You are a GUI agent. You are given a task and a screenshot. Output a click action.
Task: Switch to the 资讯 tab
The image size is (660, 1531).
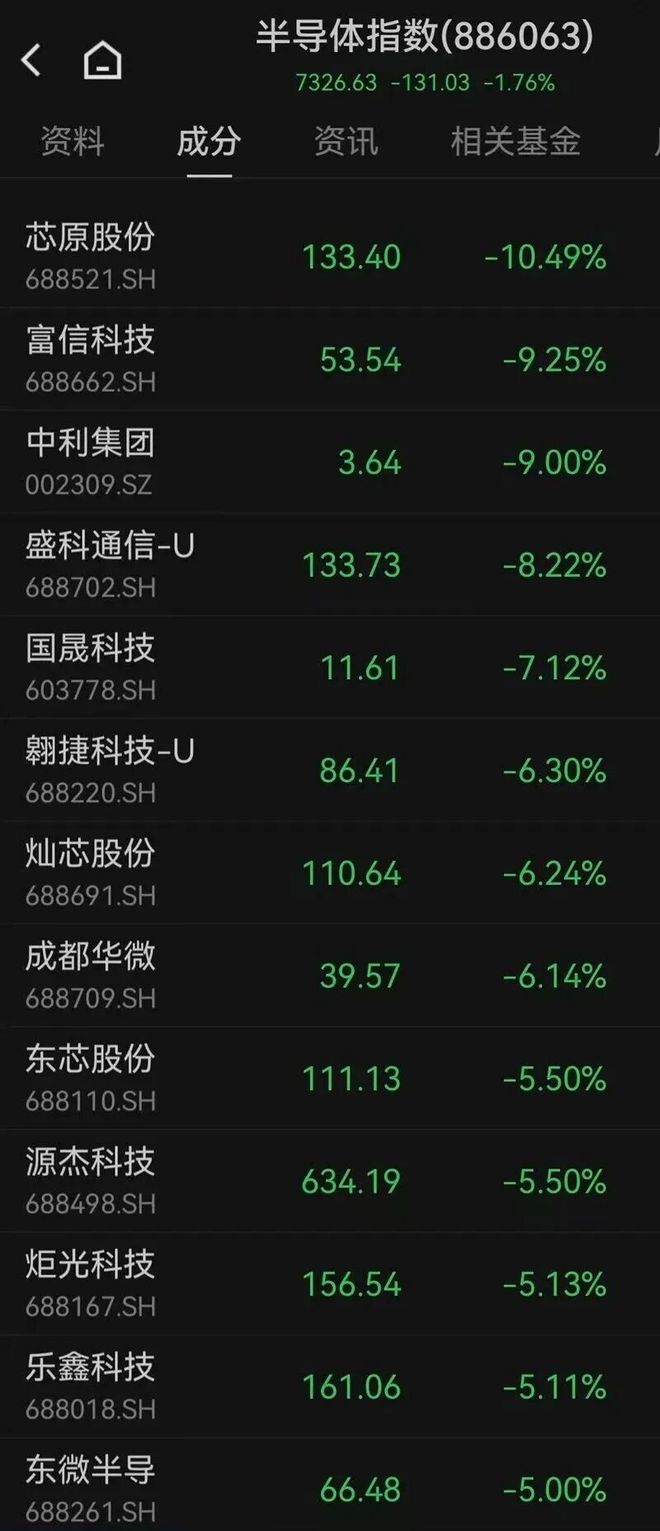coord(346,141)
